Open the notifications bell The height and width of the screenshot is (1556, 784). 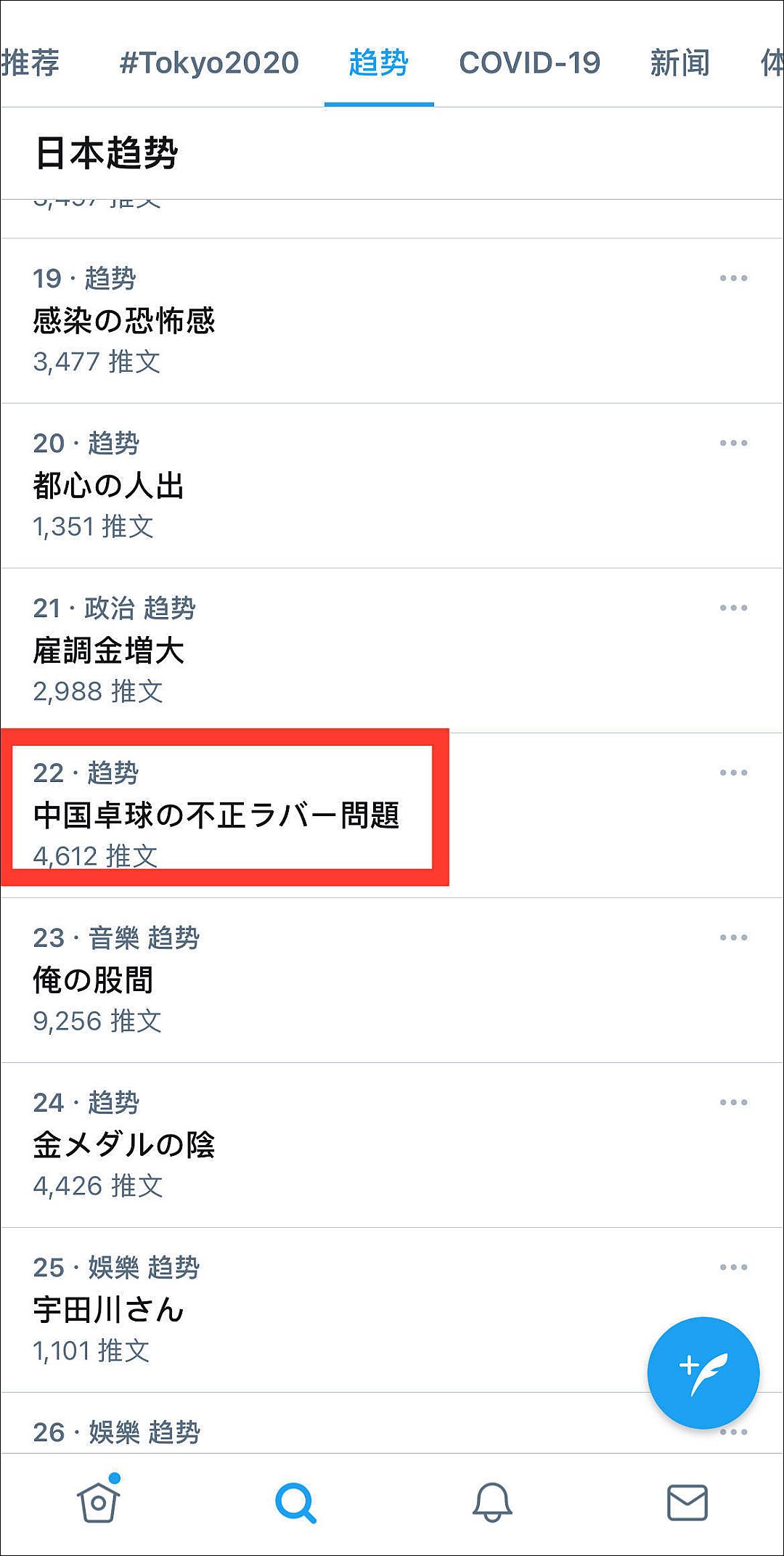click(x=492, y=1502)
